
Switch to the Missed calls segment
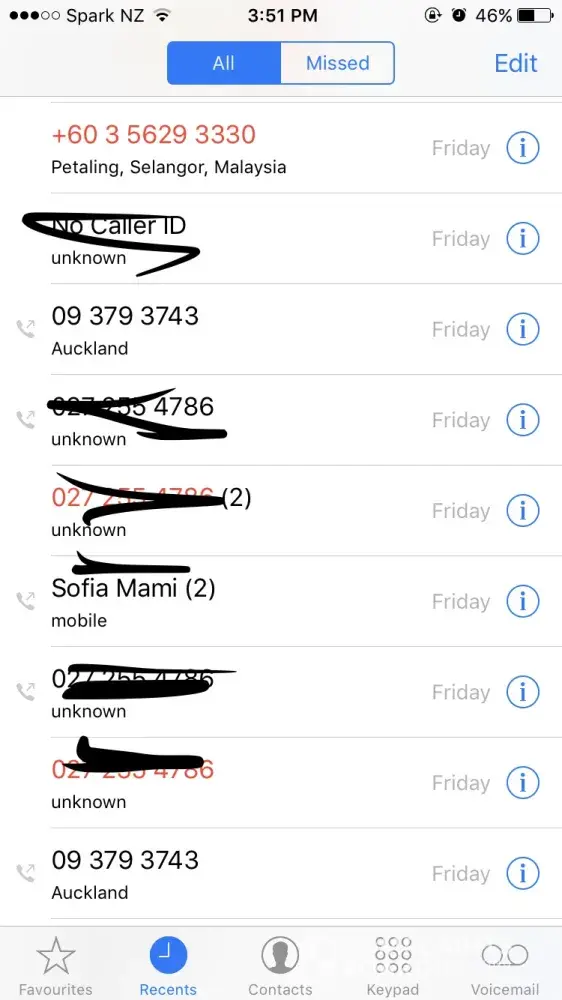click(x=337, y=63)
